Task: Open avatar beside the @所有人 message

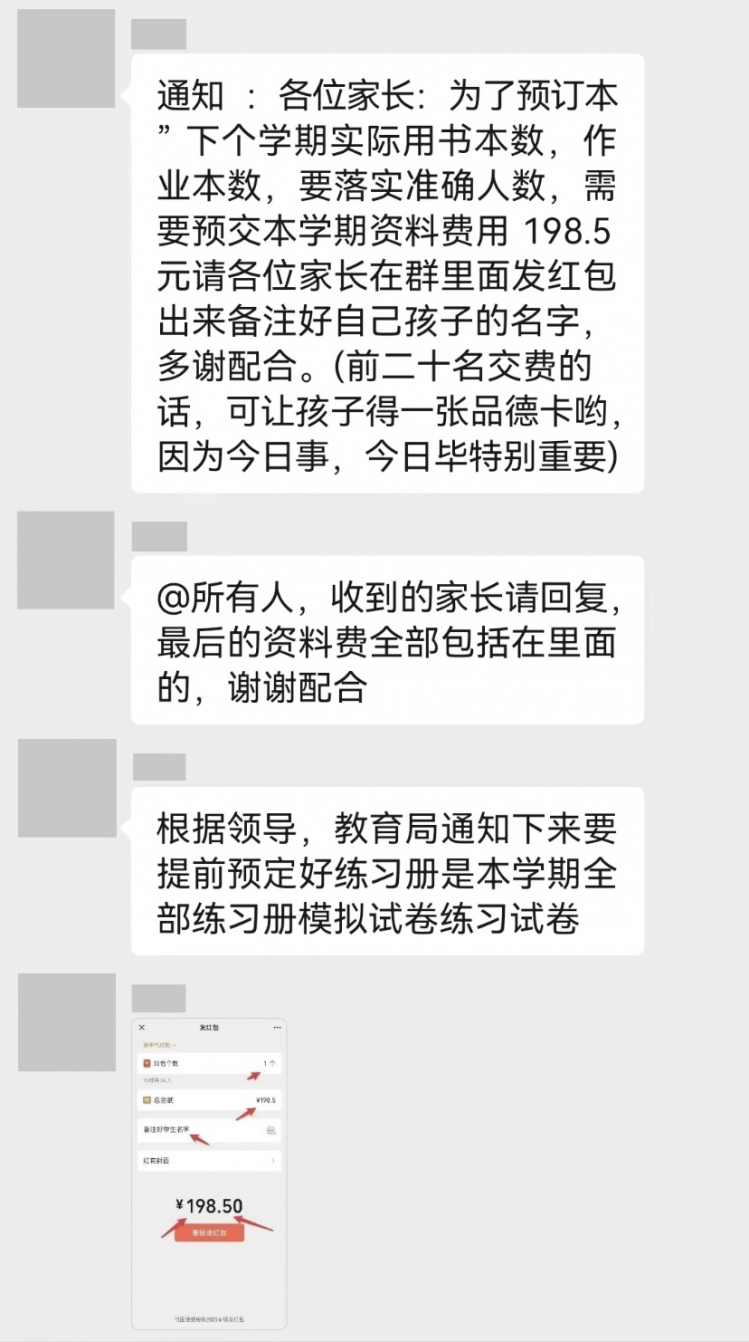Action: pyautogui.click(x=66, y=560)
